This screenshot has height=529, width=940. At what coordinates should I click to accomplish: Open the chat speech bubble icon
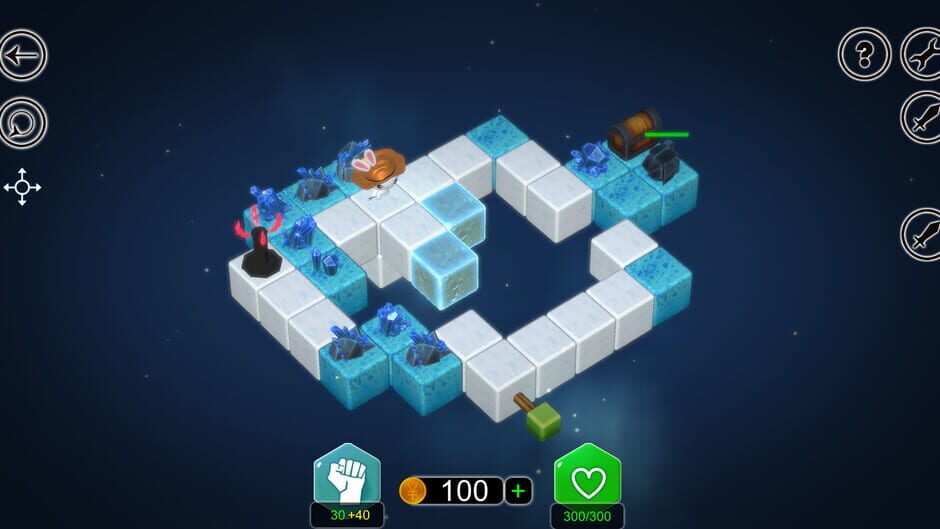22,124
